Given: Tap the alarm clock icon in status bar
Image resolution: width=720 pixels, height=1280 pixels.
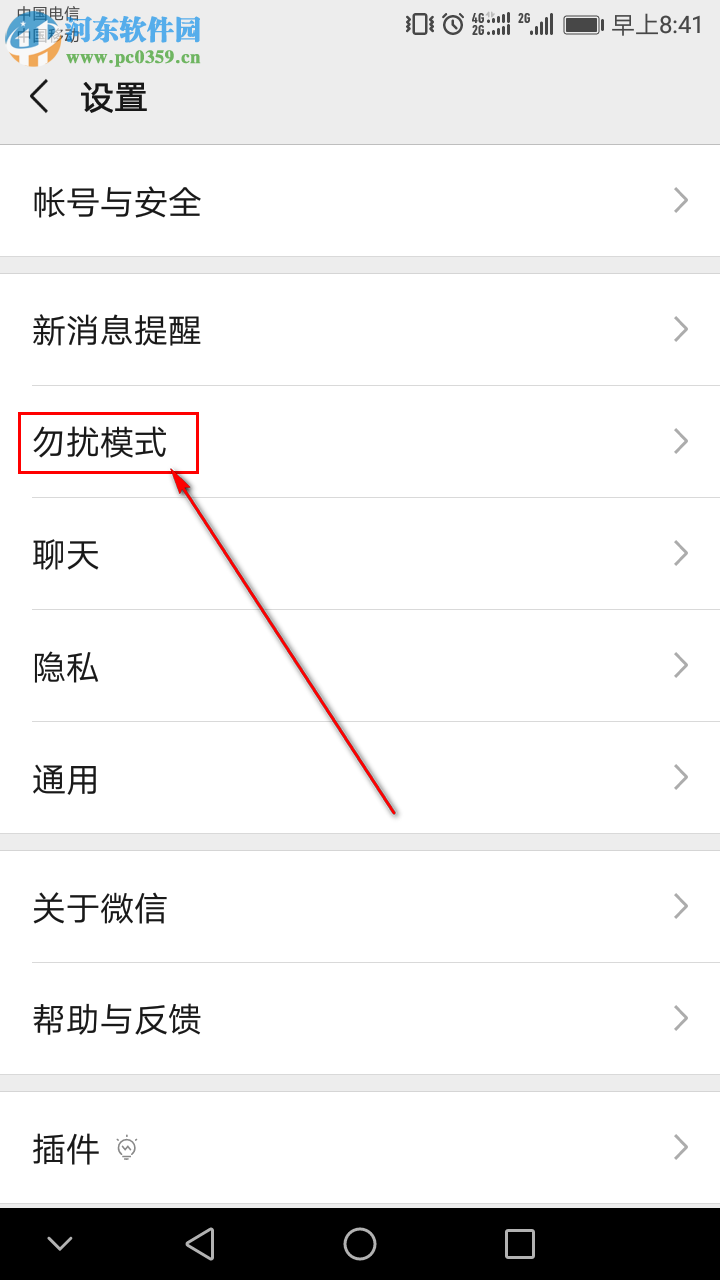Looking at the screenshot, I should 452,22.
